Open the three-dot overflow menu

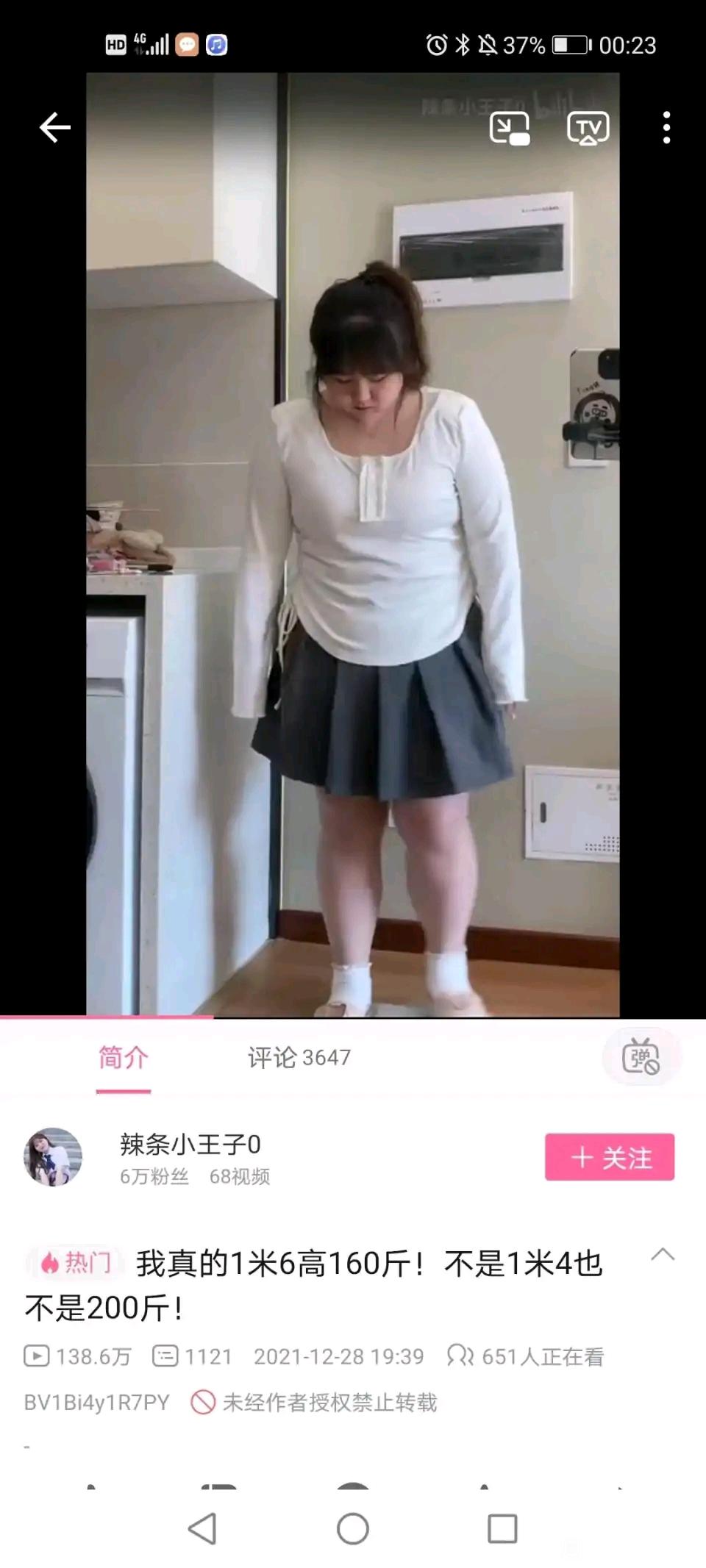[x=666, y=128]
